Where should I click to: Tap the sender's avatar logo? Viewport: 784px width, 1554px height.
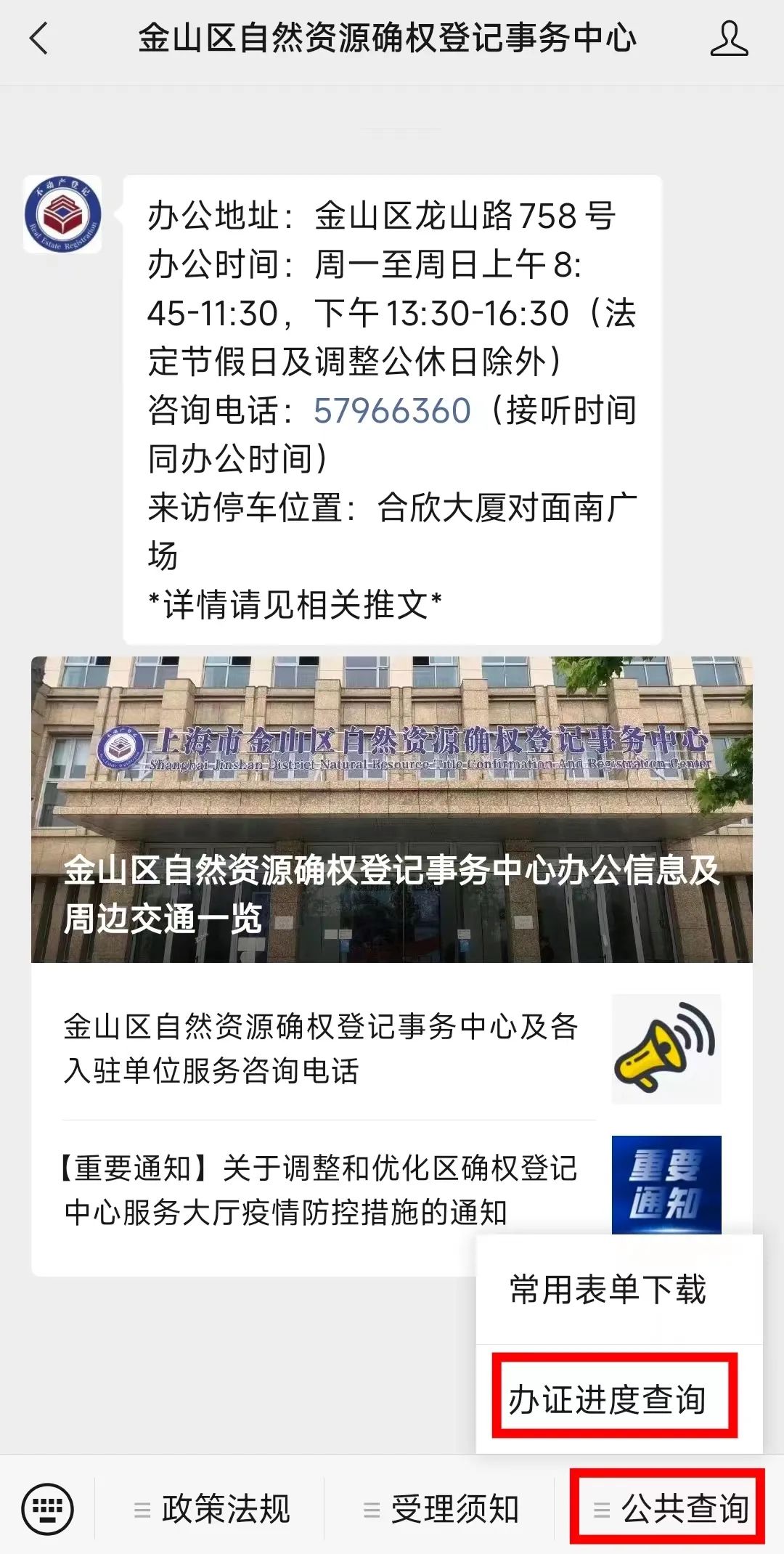tap(62, 214)
